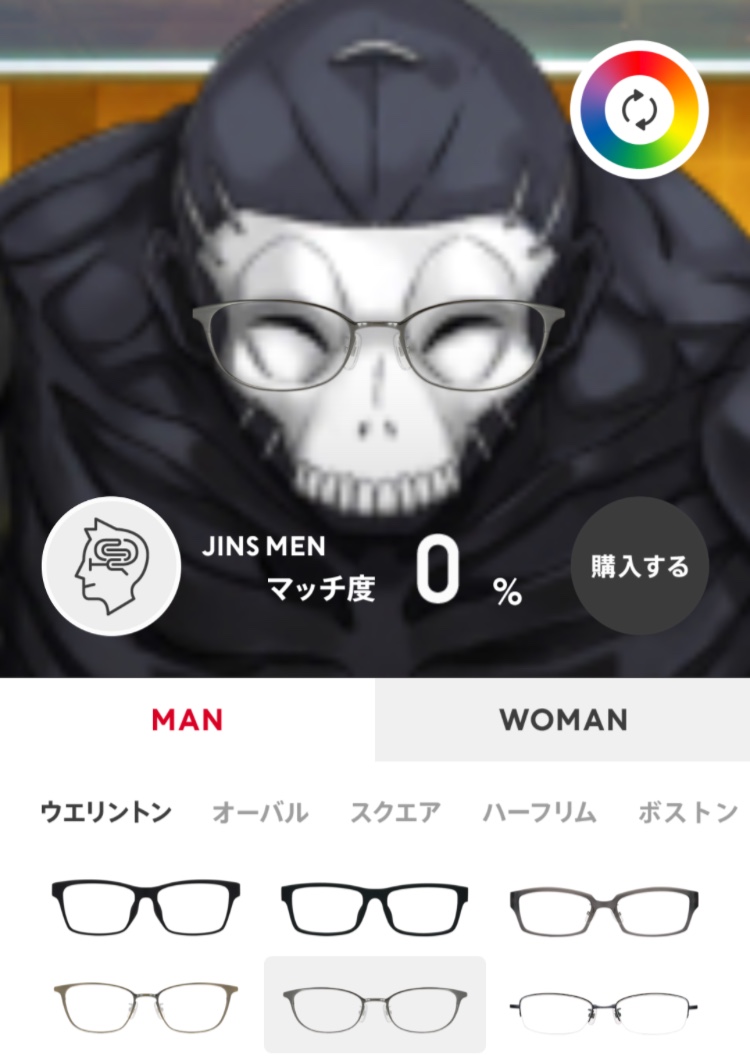This screenshot has height=1064, width=750.
Task: Tap the JINS BRAIN head icon
Action: (x=111, y=567)
